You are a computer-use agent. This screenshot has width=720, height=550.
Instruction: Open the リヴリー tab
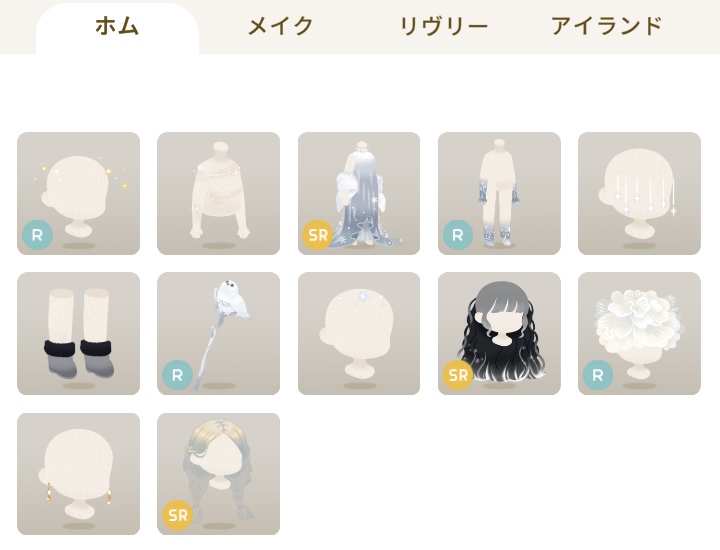click(x=443, y=27)
